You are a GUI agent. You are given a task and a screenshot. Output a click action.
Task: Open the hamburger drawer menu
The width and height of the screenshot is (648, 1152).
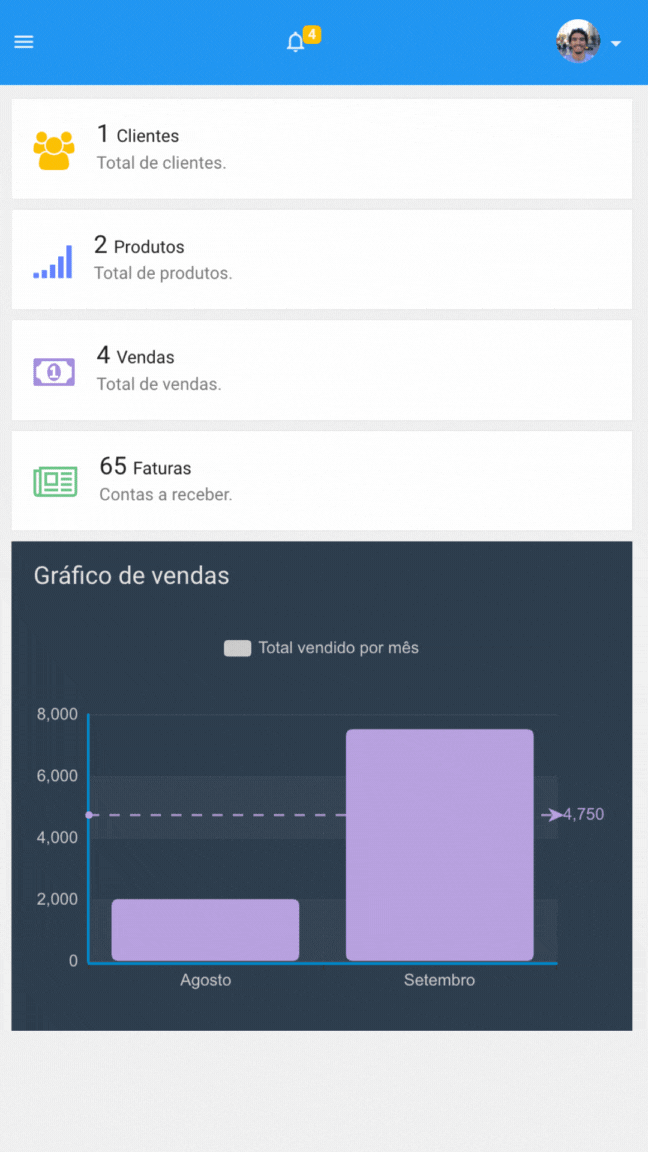pyautogui.click(x=24, y=42)
